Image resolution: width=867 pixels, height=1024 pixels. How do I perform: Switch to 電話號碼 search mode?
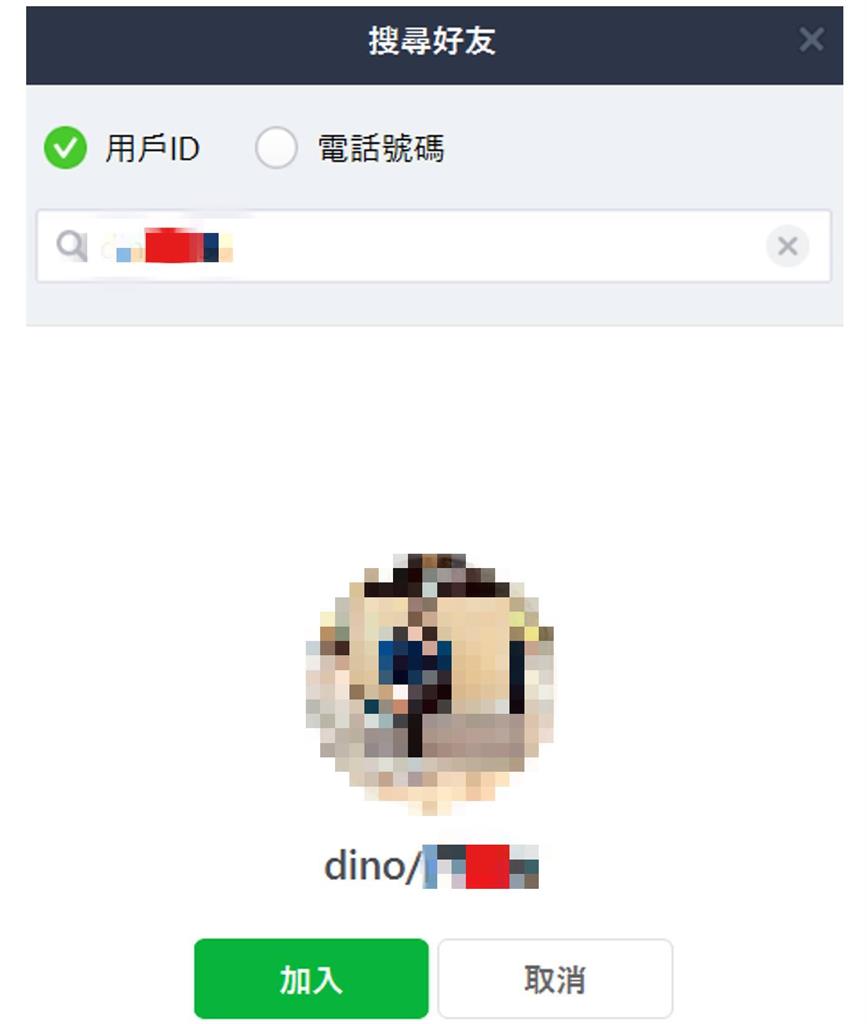coord(277,148)
